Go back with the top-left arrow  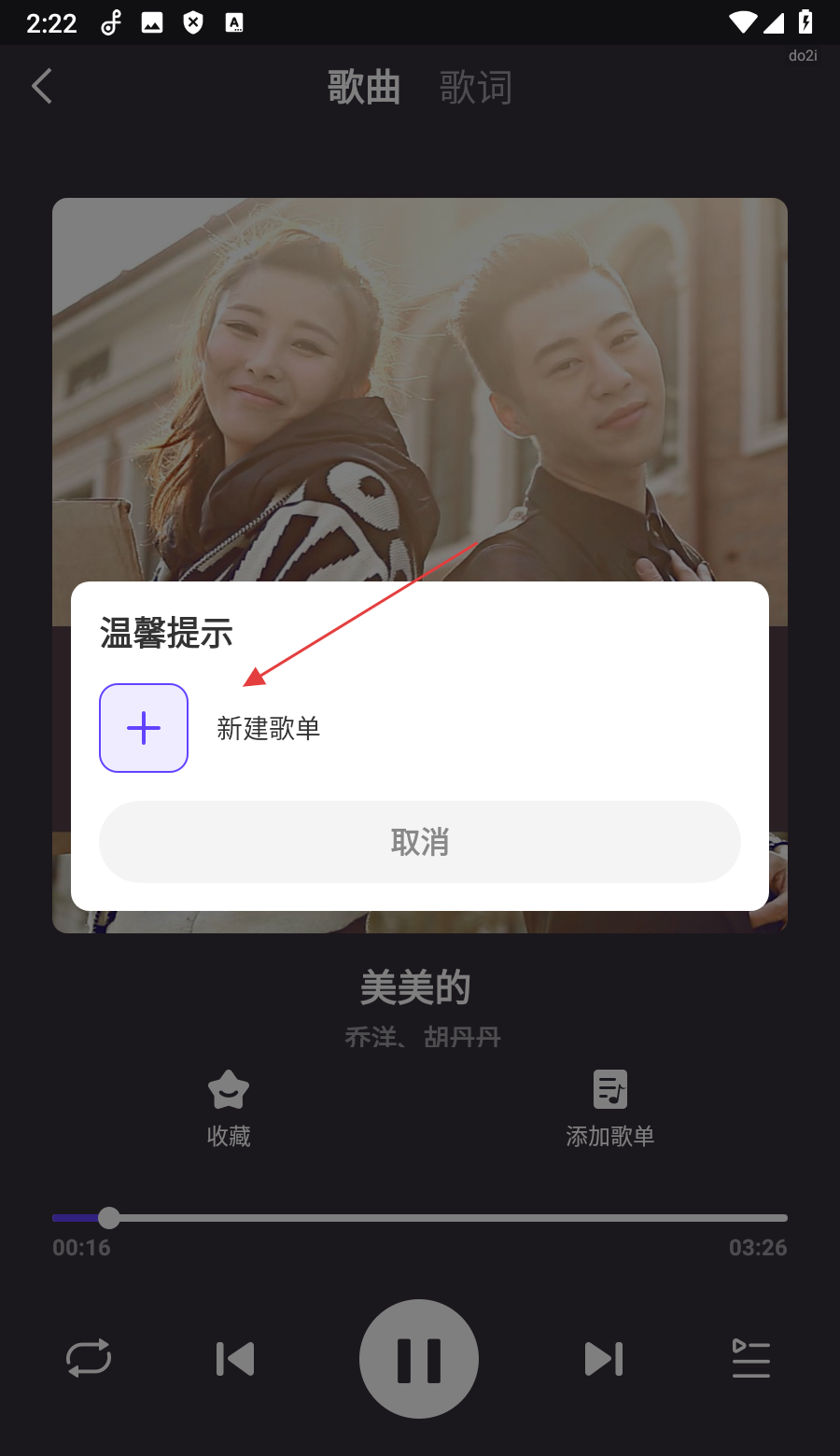tap(42, 87)
